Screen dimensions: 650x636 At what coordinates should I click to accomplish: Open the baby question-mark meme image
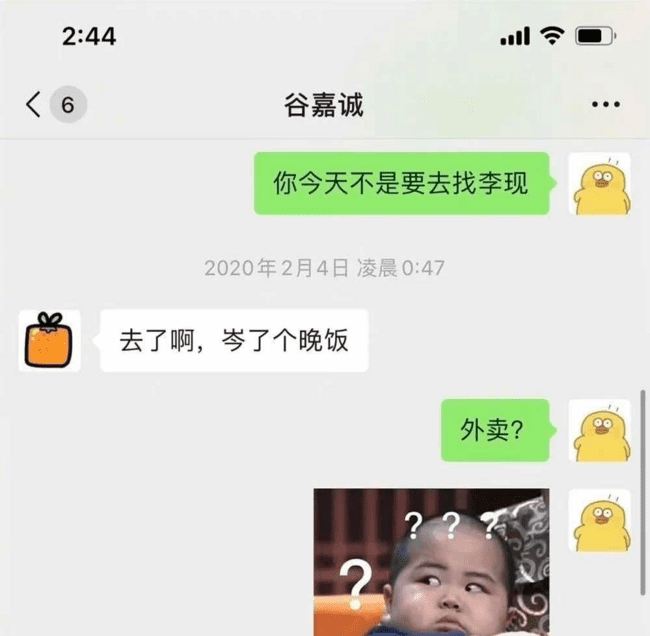431,560
